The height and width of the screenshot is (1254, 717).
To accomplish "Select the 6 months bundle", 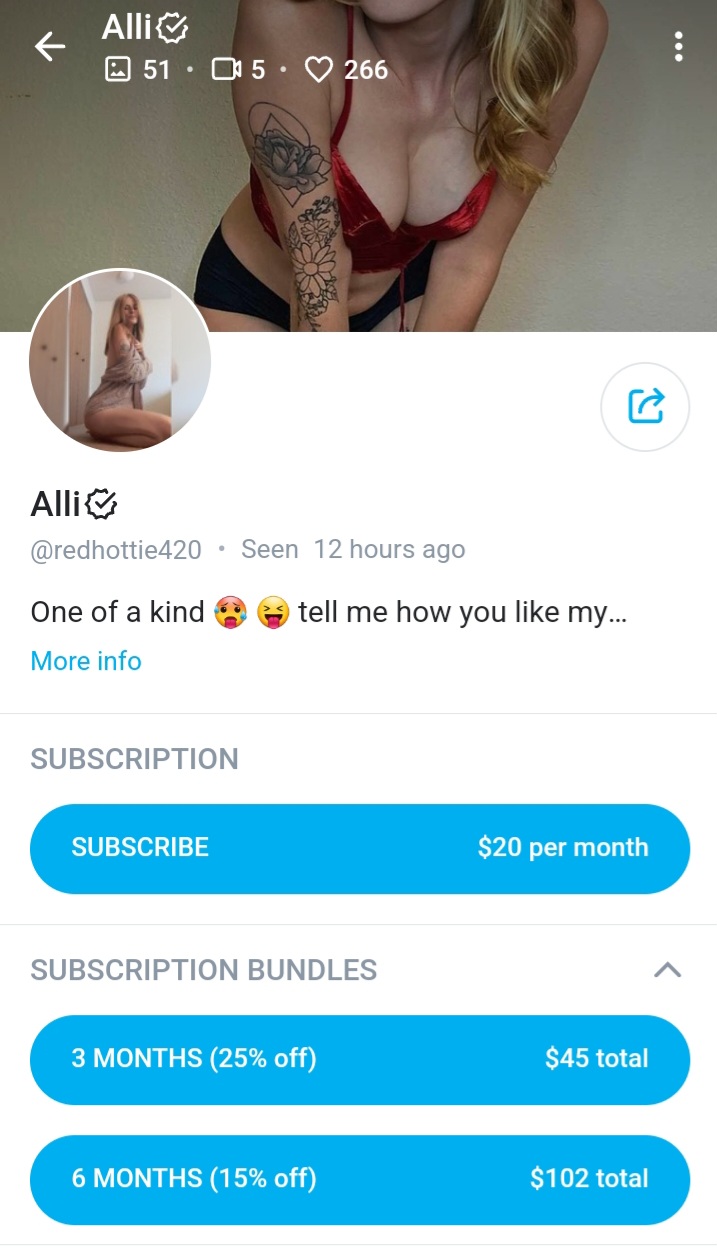I will click(x=360, y=1179).
